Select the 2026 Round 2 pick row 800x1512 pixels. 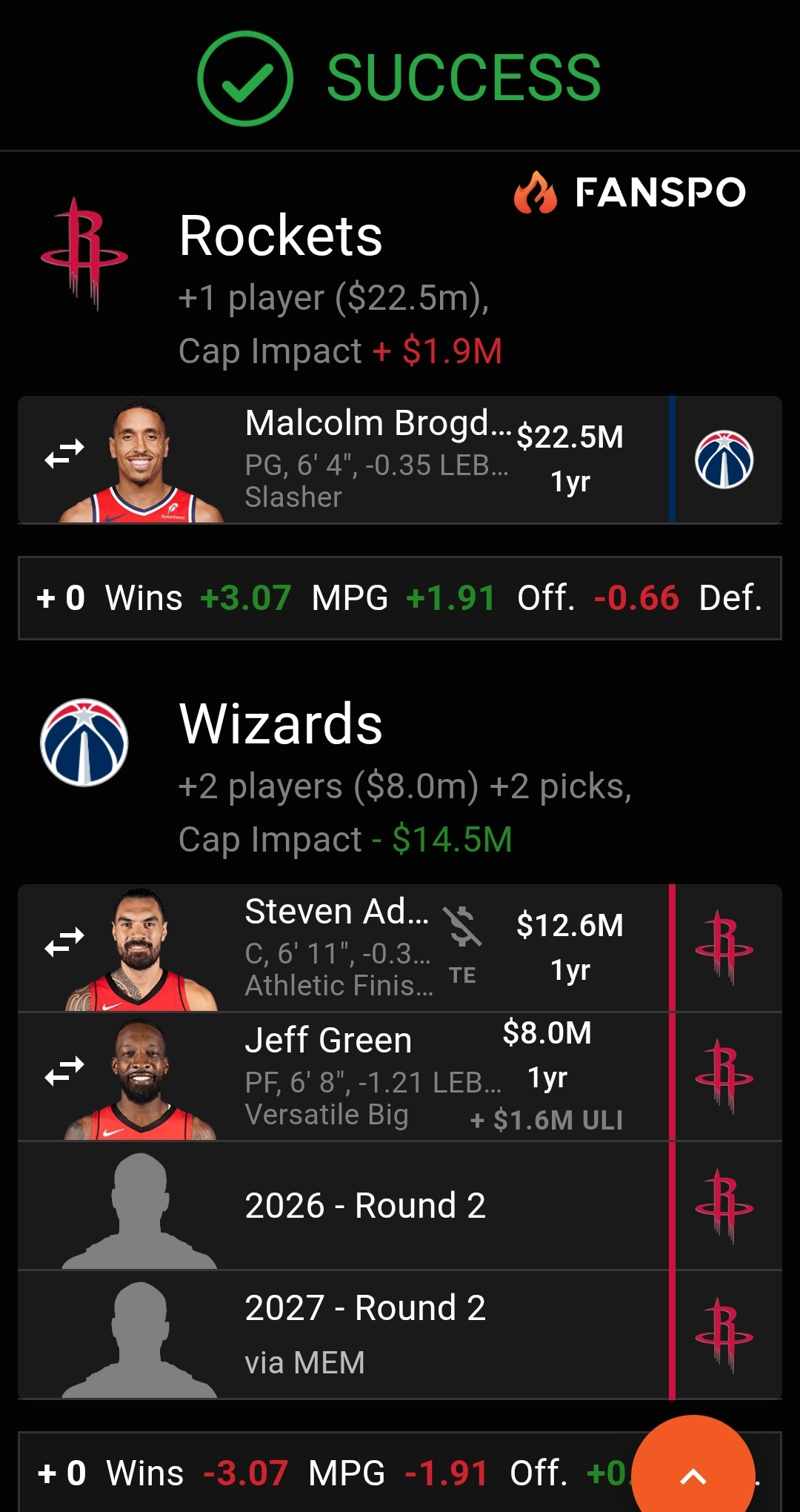tap(365, 1206)
